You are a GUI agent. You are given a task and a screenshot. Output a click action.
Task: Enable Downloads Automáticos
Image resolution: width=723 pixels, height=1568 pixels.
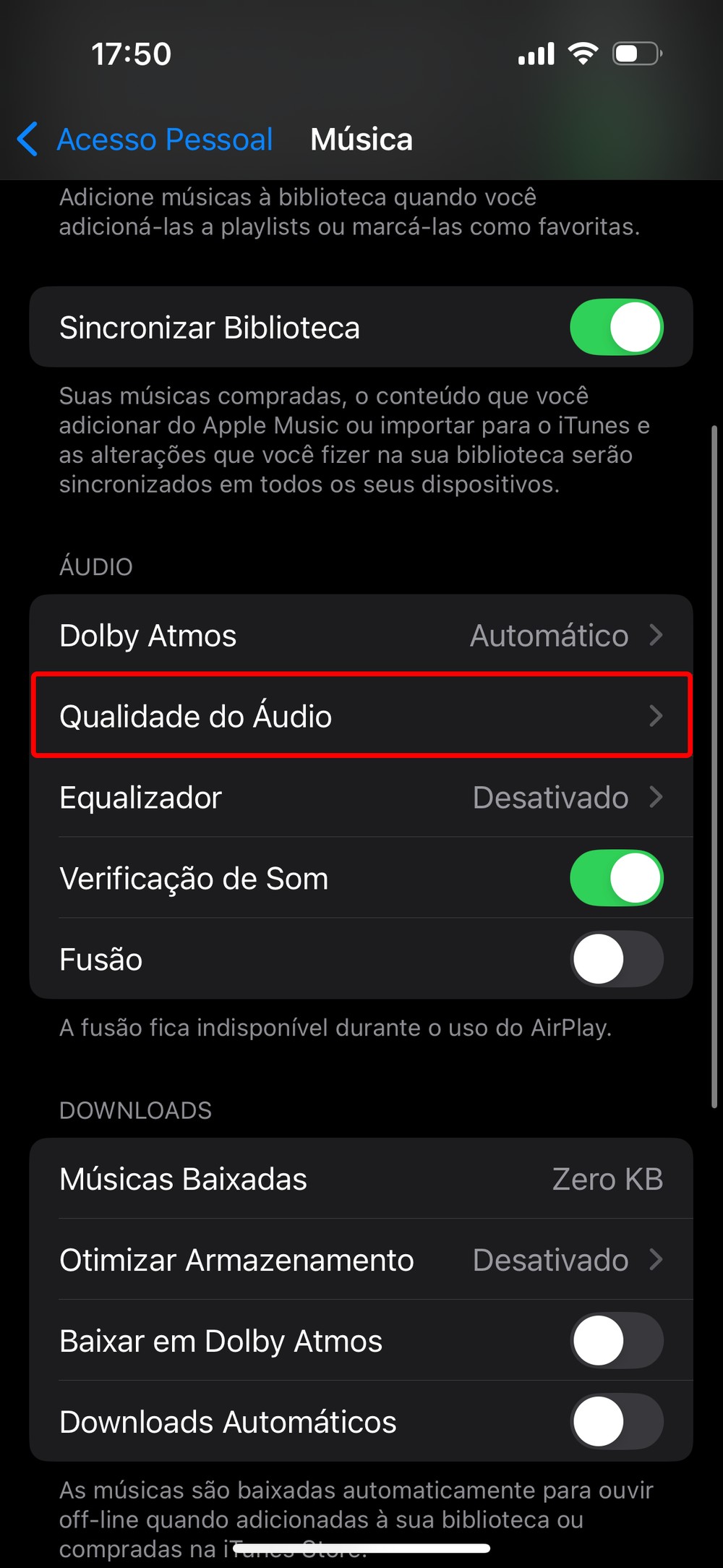pos(616,1422)
